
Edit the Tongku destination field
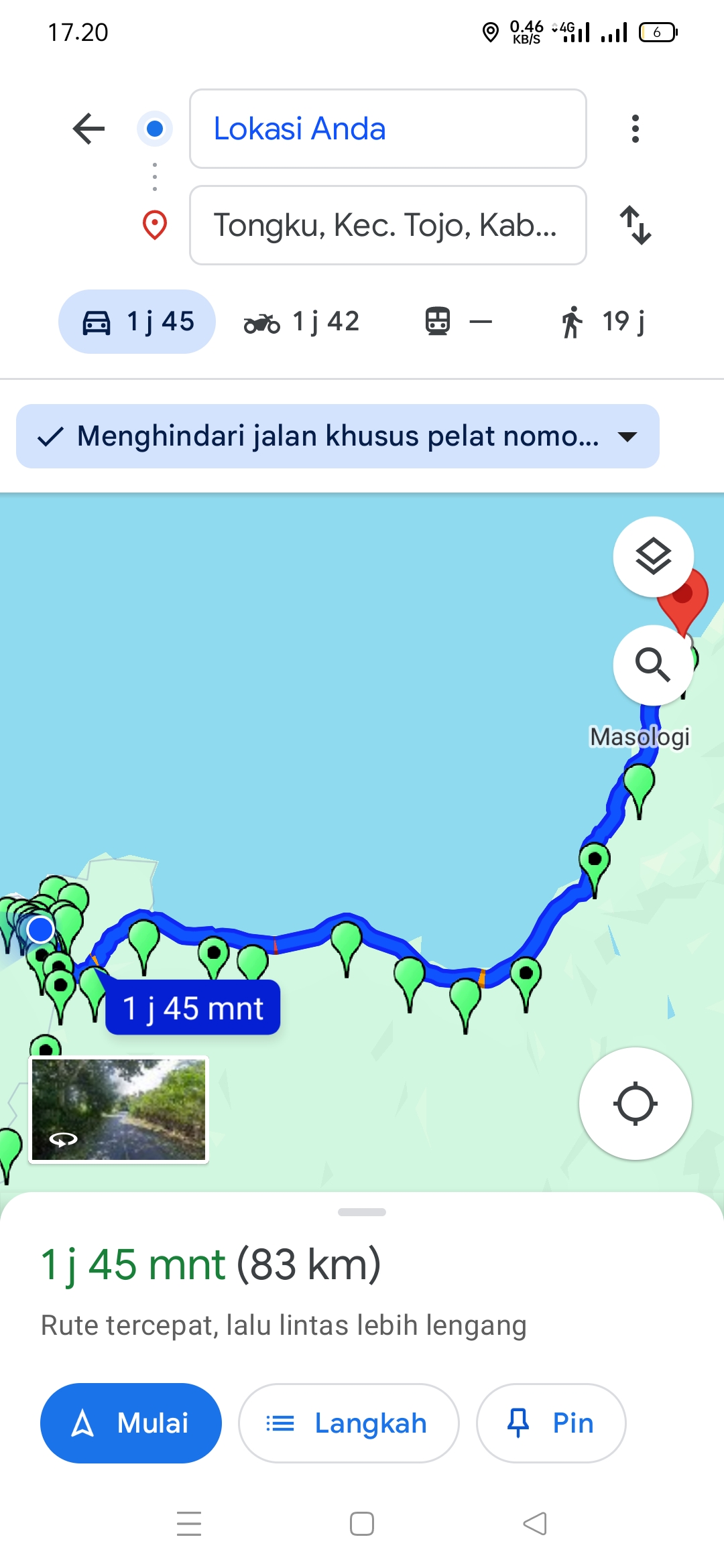coord(387,225)
